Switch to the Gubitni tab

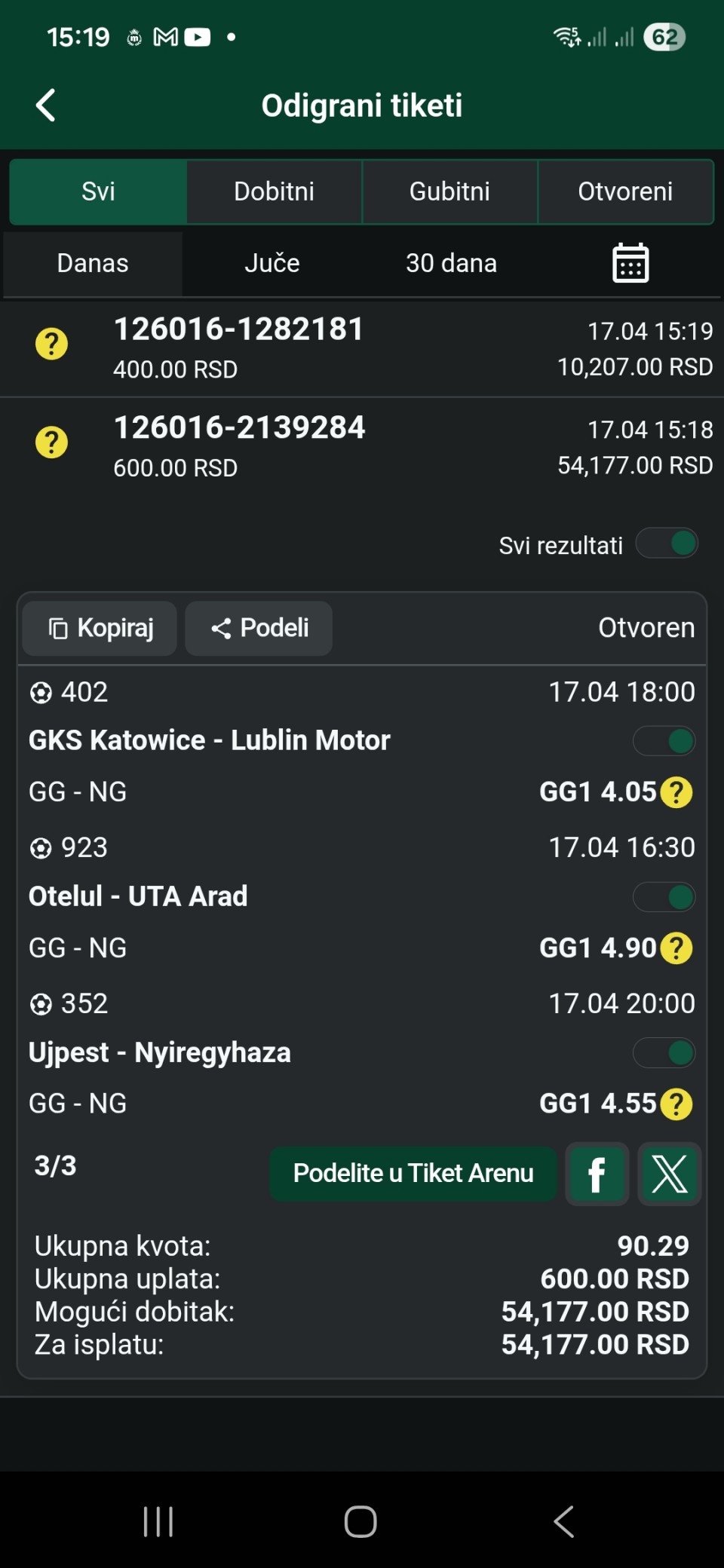coord(449,191)
